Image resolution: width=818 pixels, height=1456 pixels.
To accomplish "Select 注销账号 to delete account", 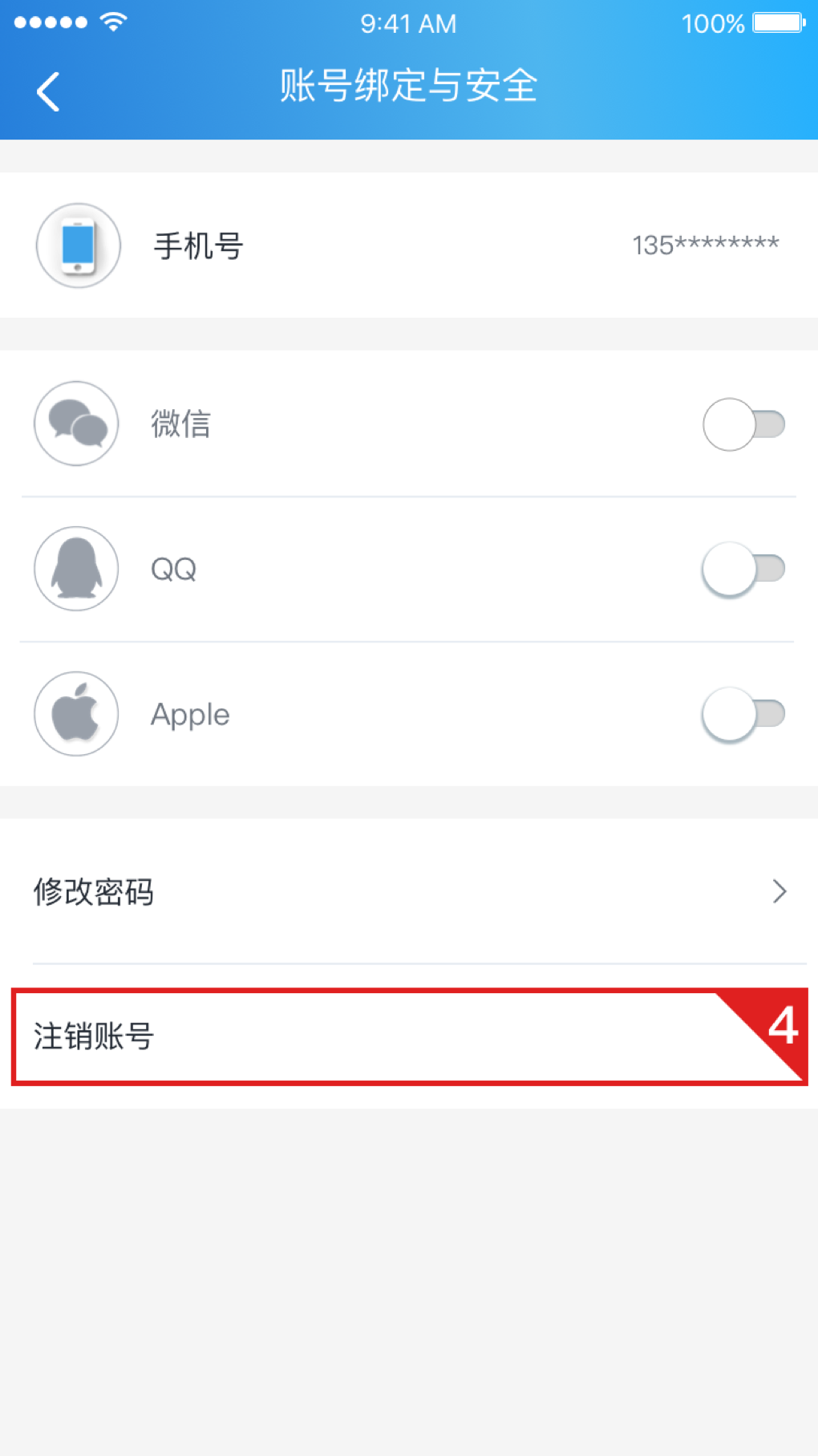I will (x=409, y=1036).
